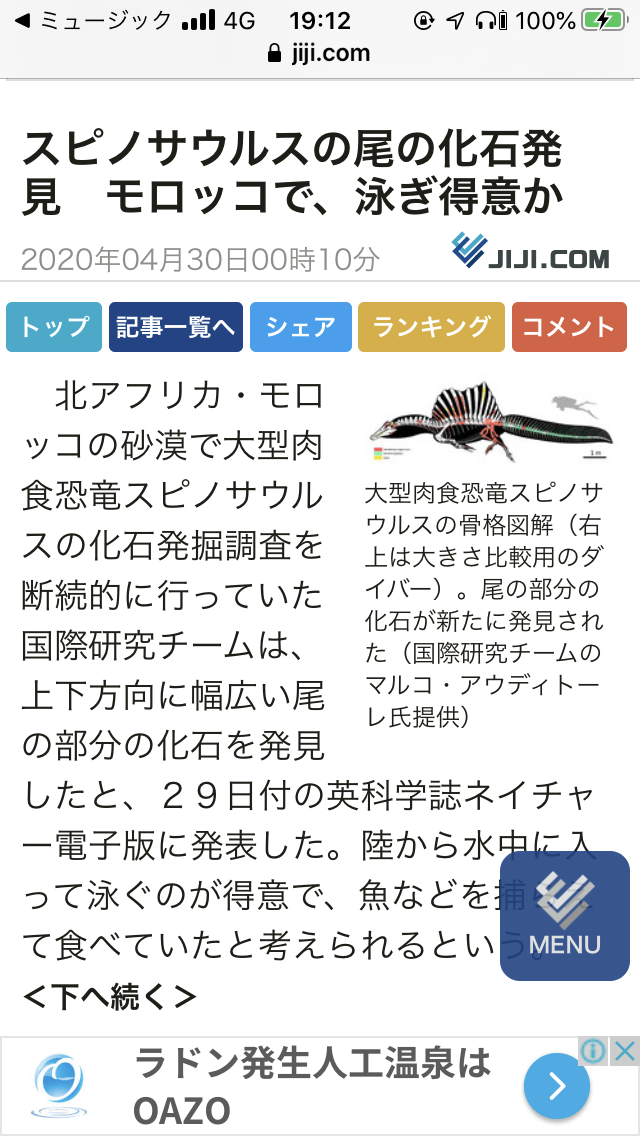The width and height of the screenshot is (640, 1136).
Task: Close the bottom ad banner
Action: [625, 1051]
